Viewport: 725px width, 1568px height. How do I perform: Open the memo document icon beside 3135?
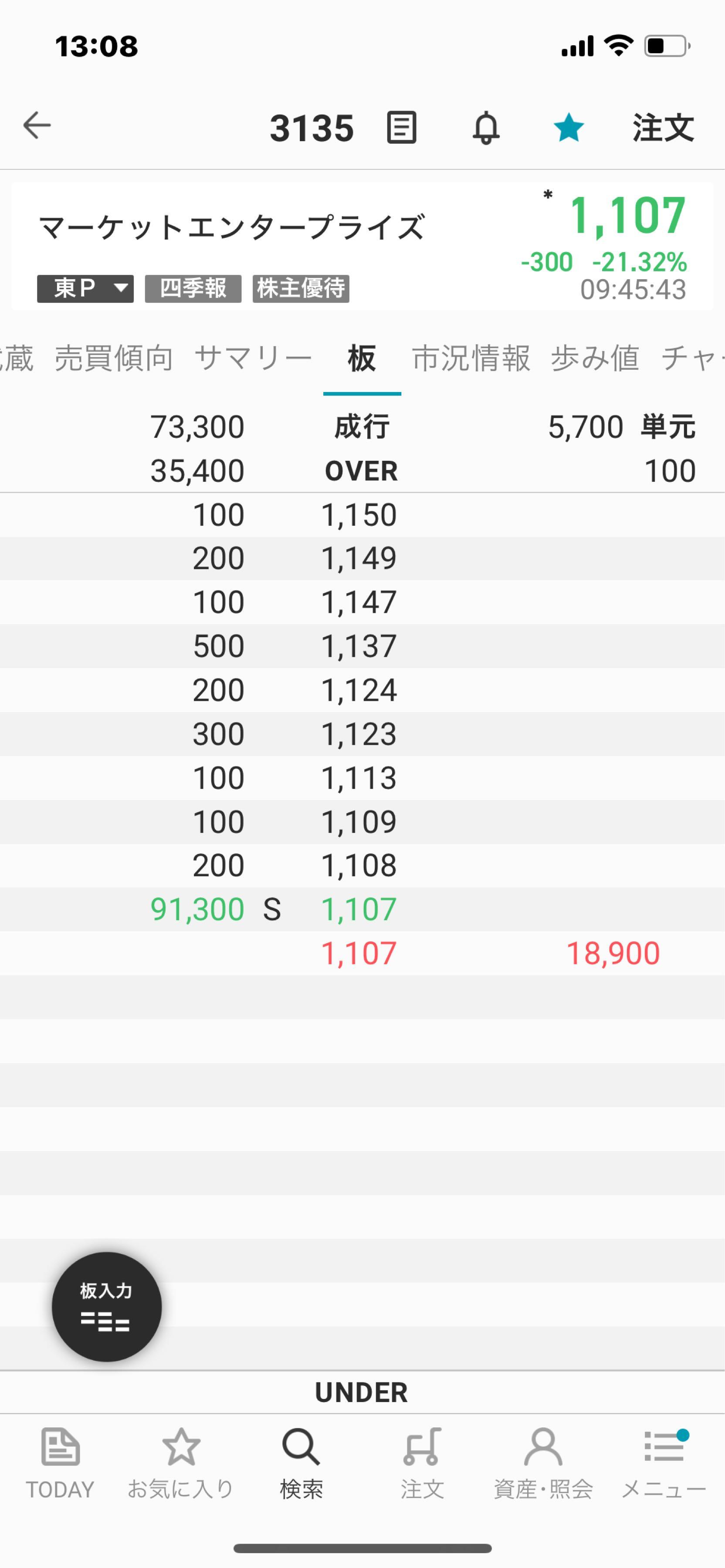coord(401,128)
